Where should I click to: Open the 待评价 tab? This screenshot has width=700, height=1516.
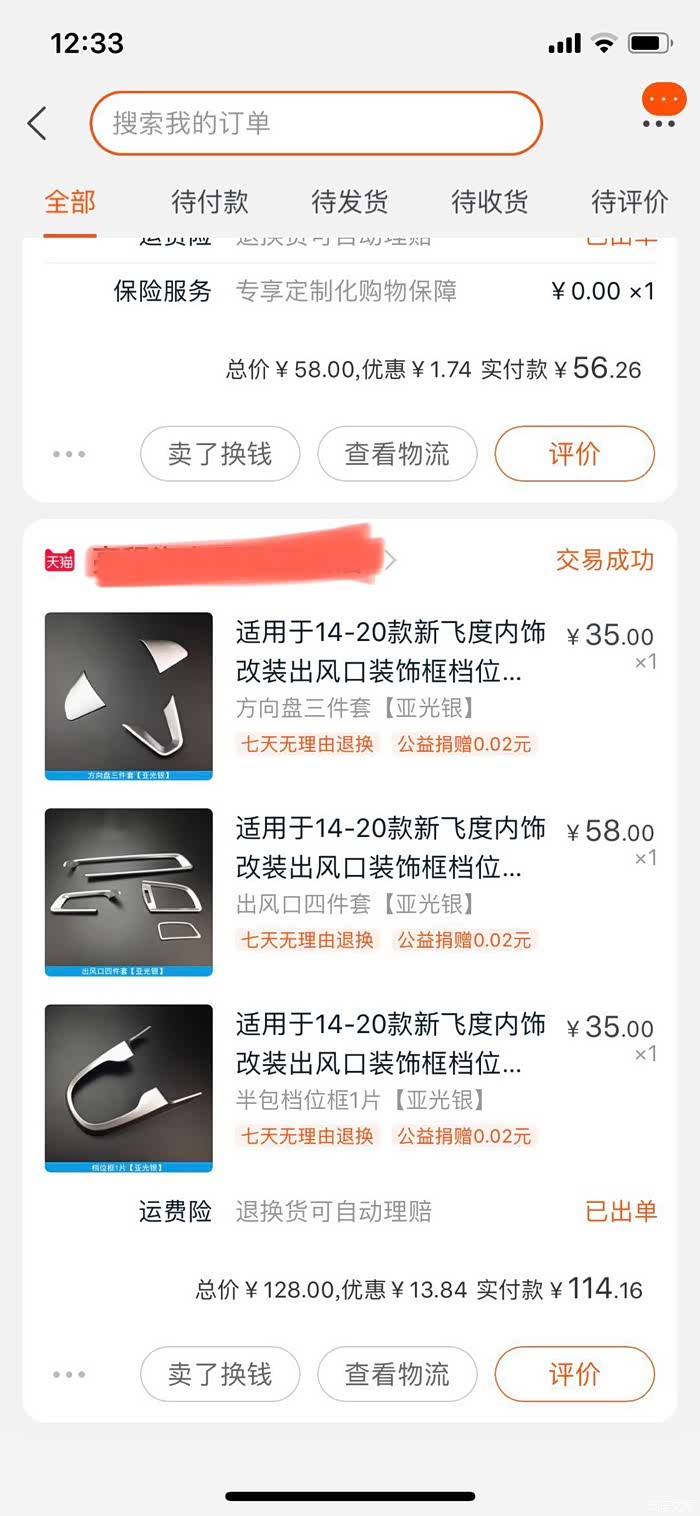pyautogui.click(x=630, y=202)
